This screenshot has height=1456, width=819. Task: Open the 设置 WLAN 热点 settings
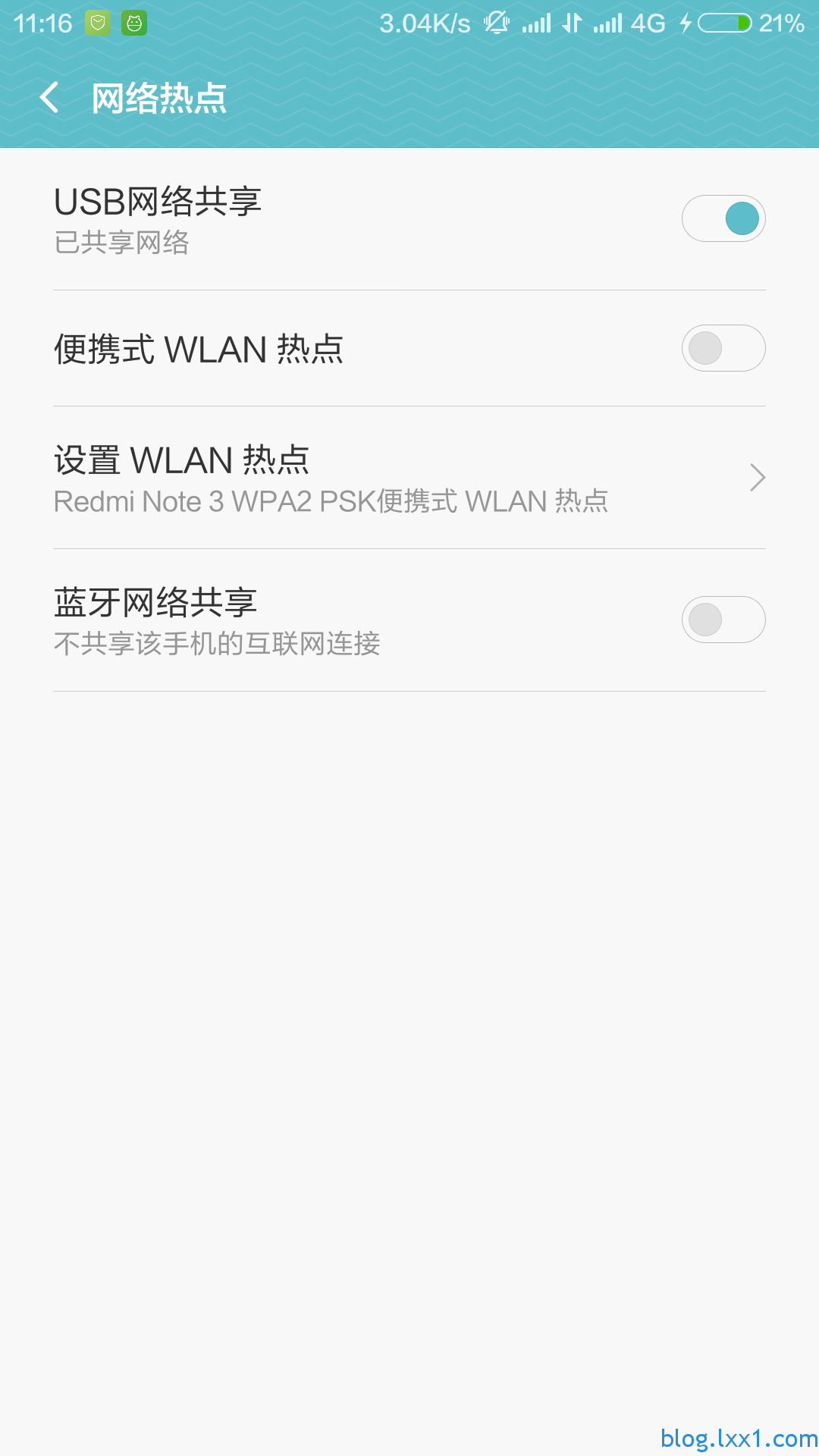409,478
